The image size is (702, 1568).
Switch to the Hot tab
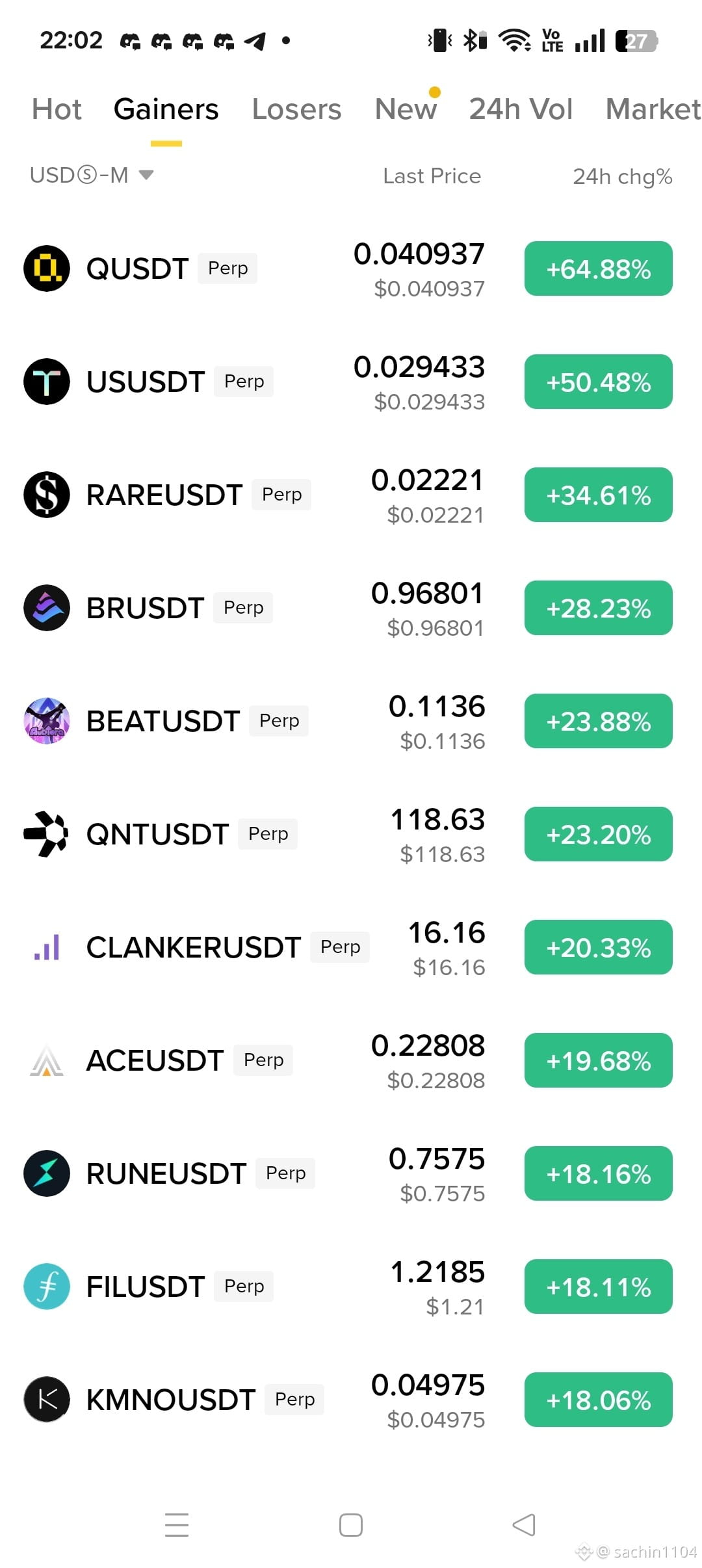coord(57,109)
